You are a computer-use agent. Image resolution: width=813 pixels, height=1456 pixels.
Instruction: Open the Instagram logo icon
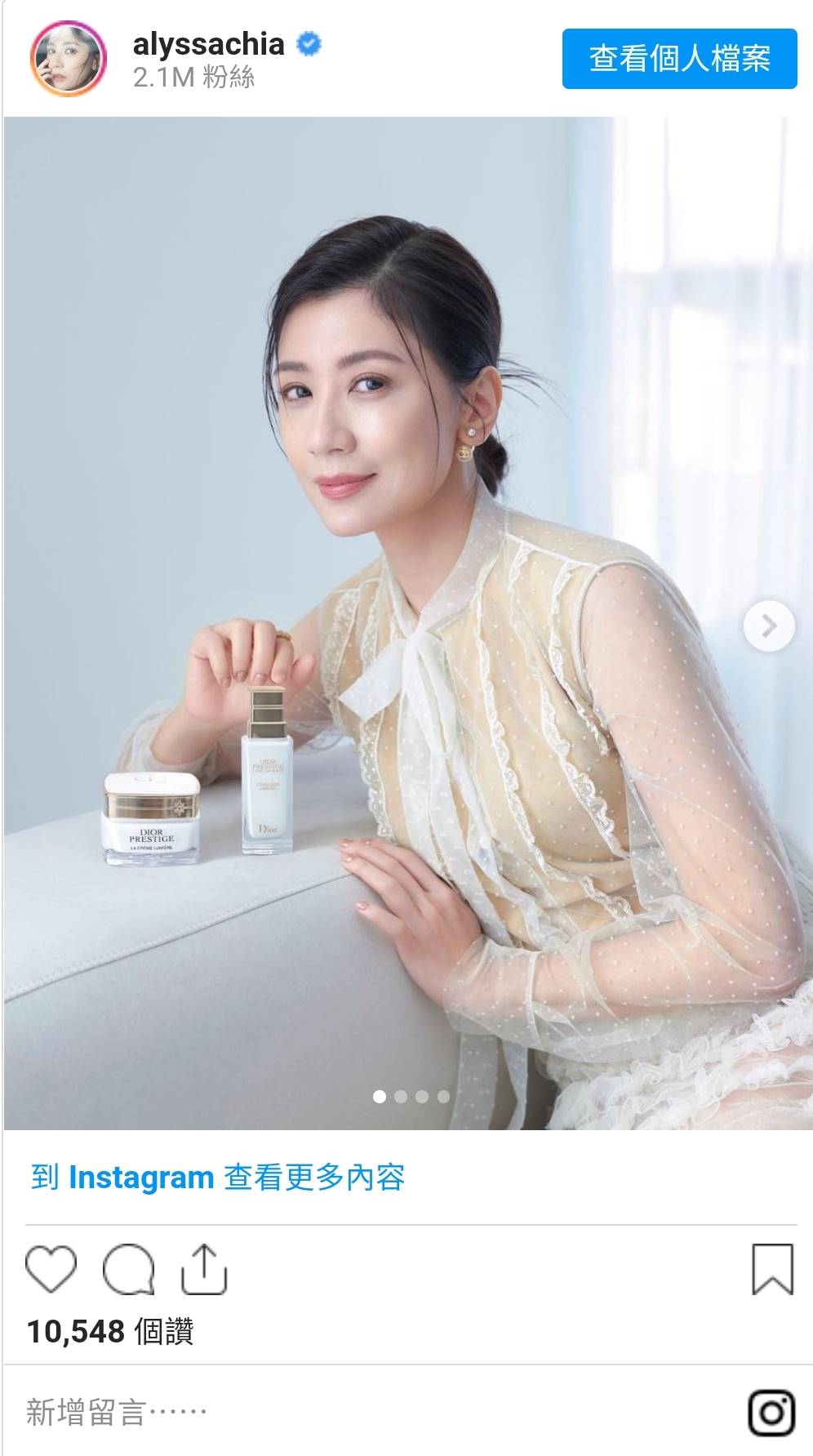point(771,1413)
